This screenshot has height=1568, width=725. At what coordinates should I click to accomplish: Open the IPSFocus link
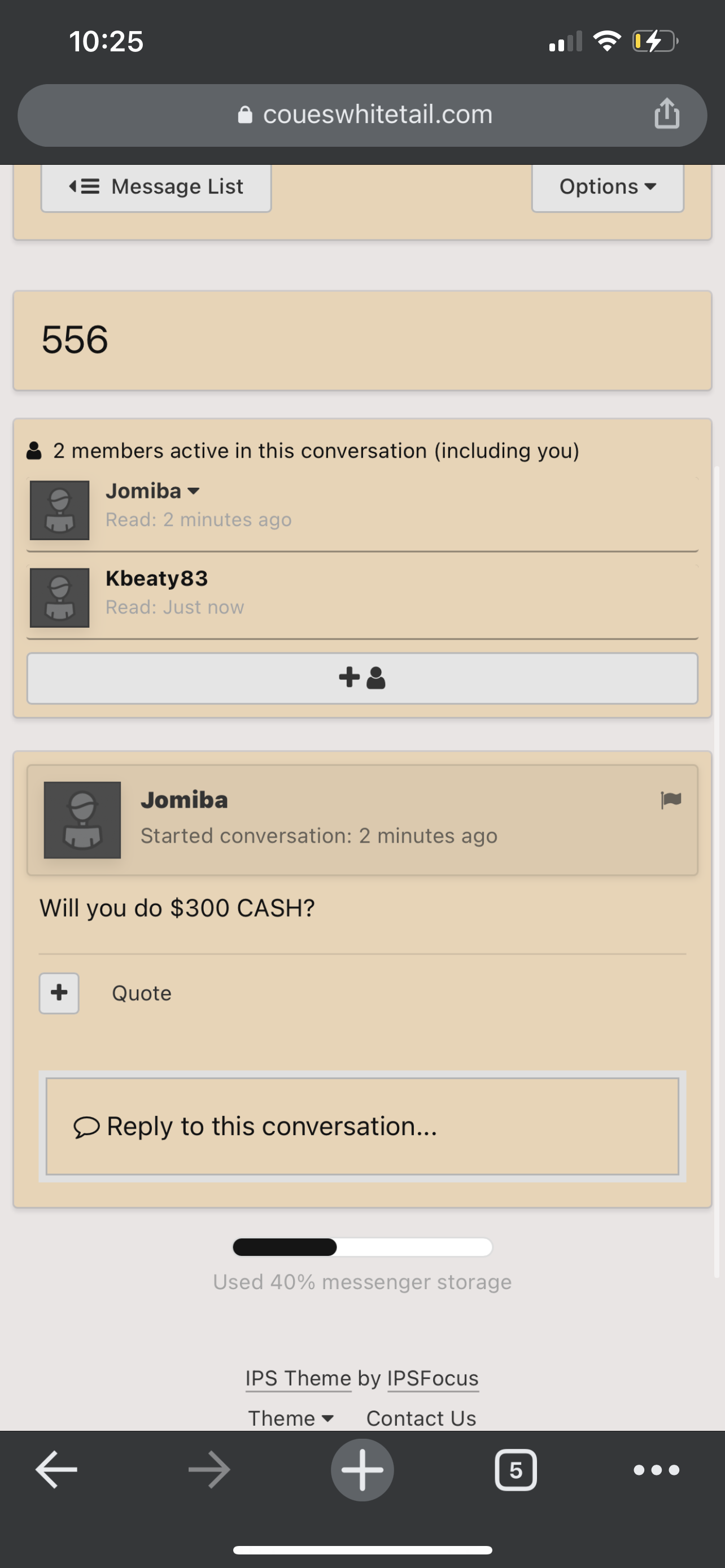coord(433,1379)
